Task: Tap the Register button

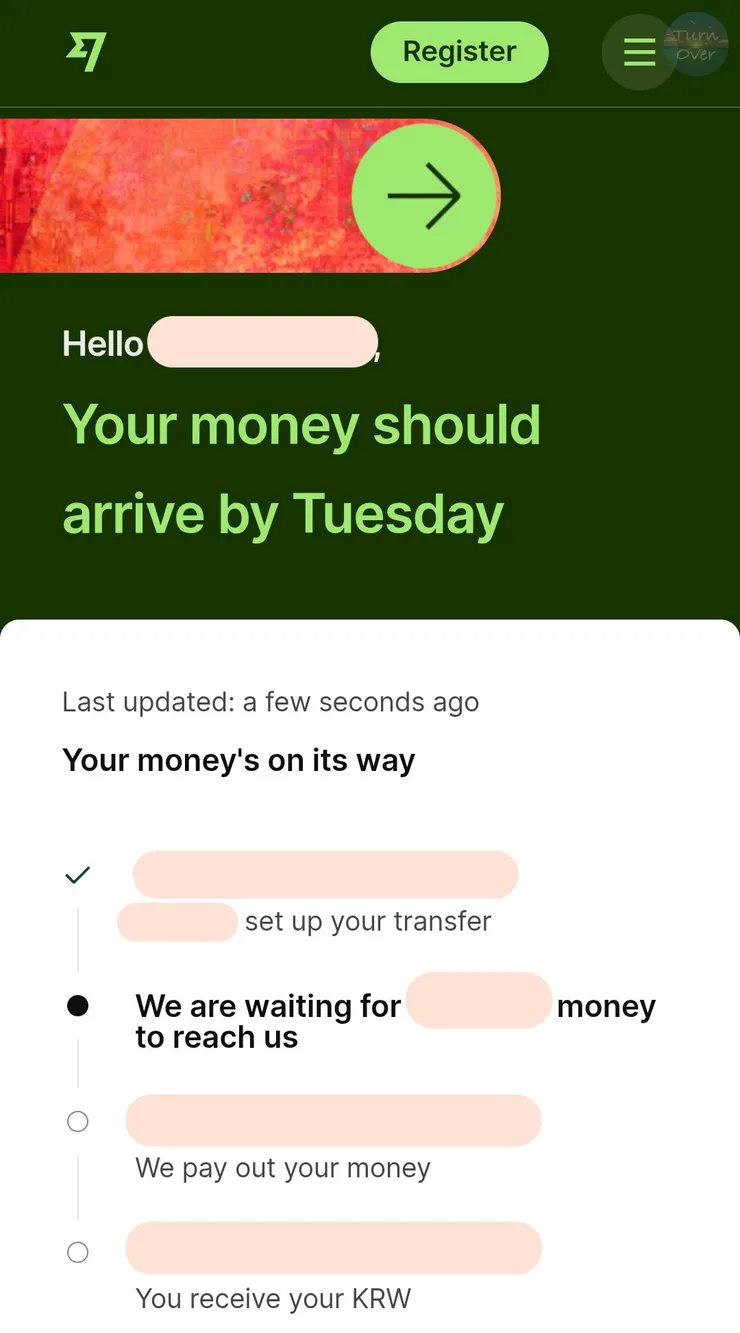Action: pyautogui.click(x=459, y=52)
